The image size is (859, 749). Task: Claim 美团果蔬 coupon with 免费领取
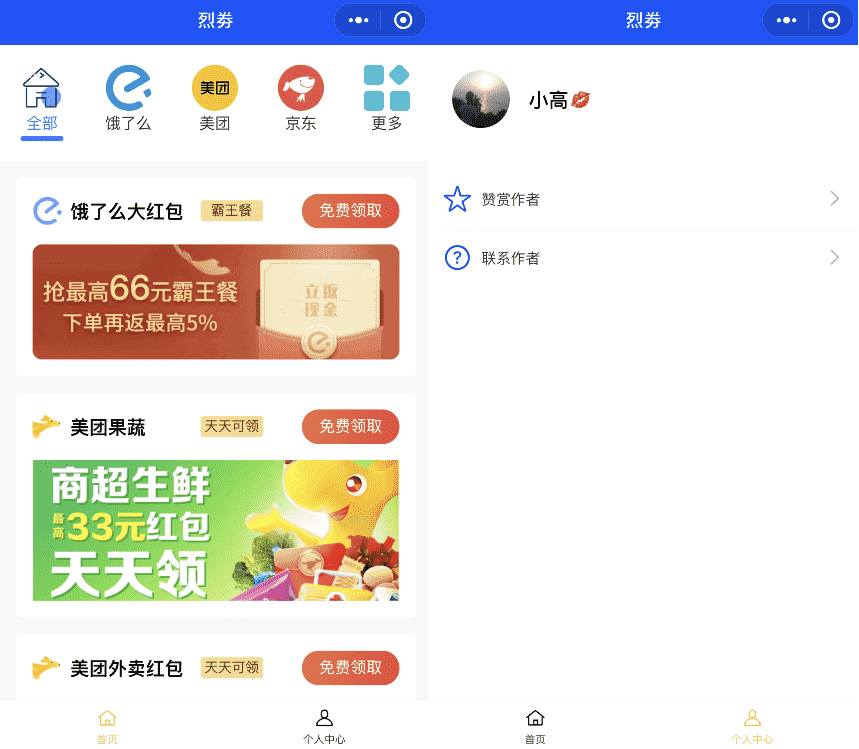(x=350, y=427)
